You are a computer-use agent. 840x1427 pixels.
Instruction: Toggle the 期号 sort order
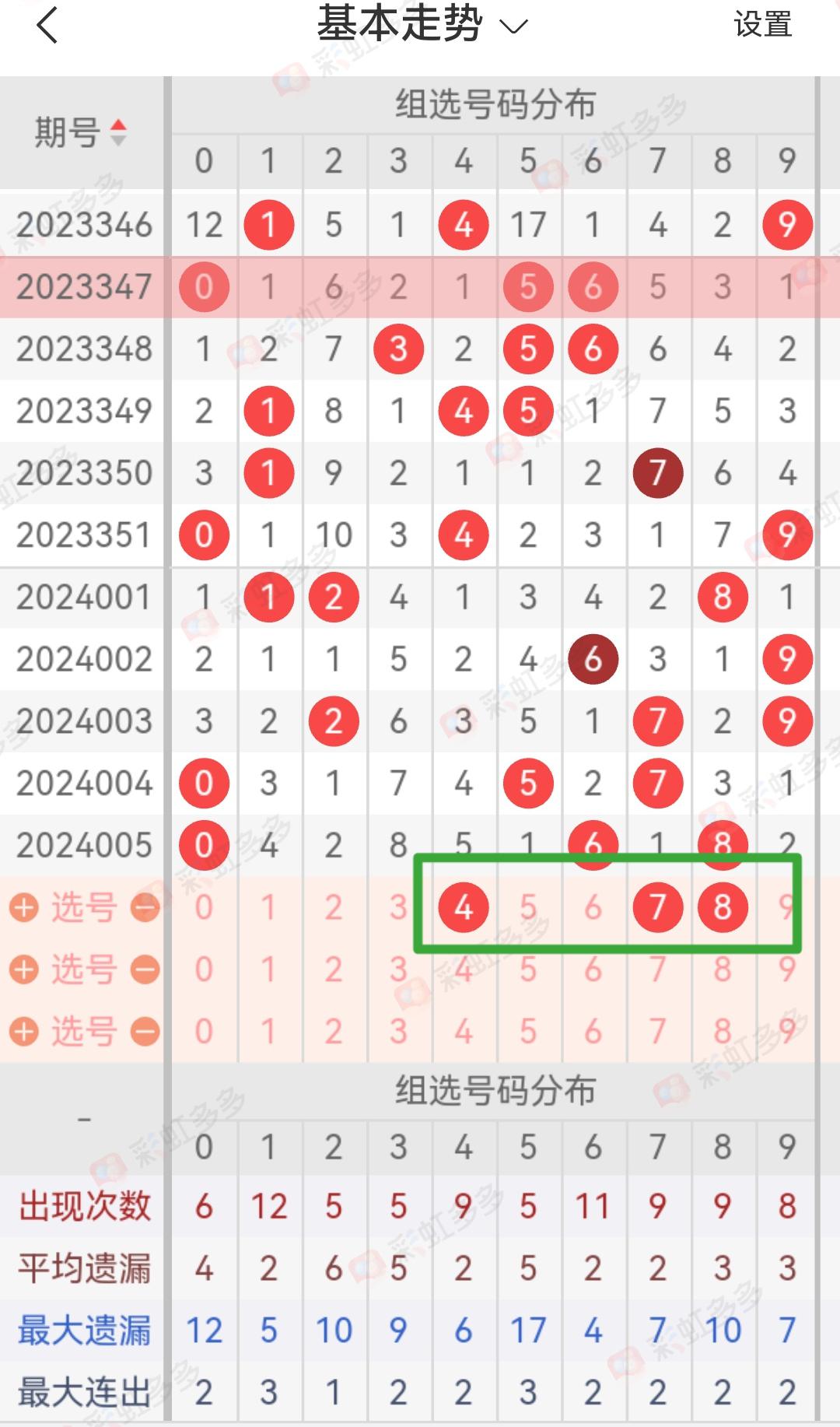coord(81,132)
